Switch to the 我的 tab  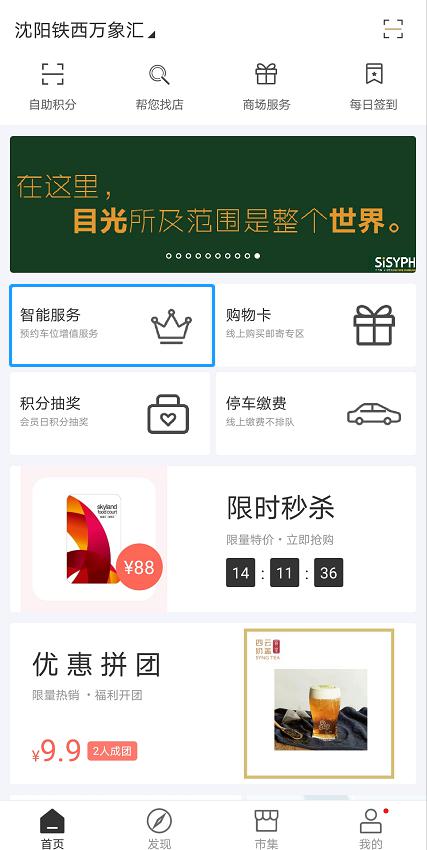[x=371, y=828]
